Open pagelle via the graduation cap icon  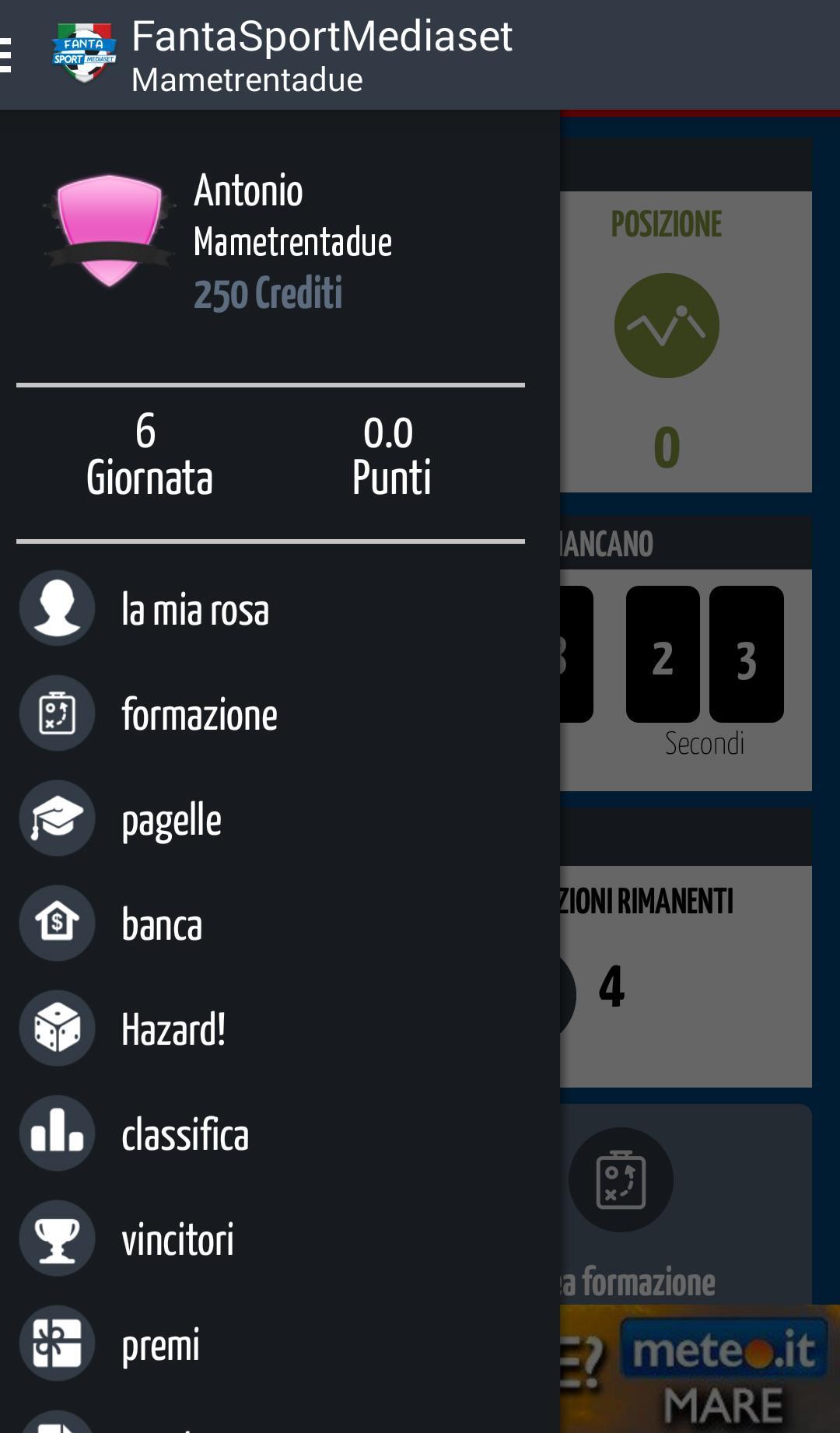coord(57,818)
